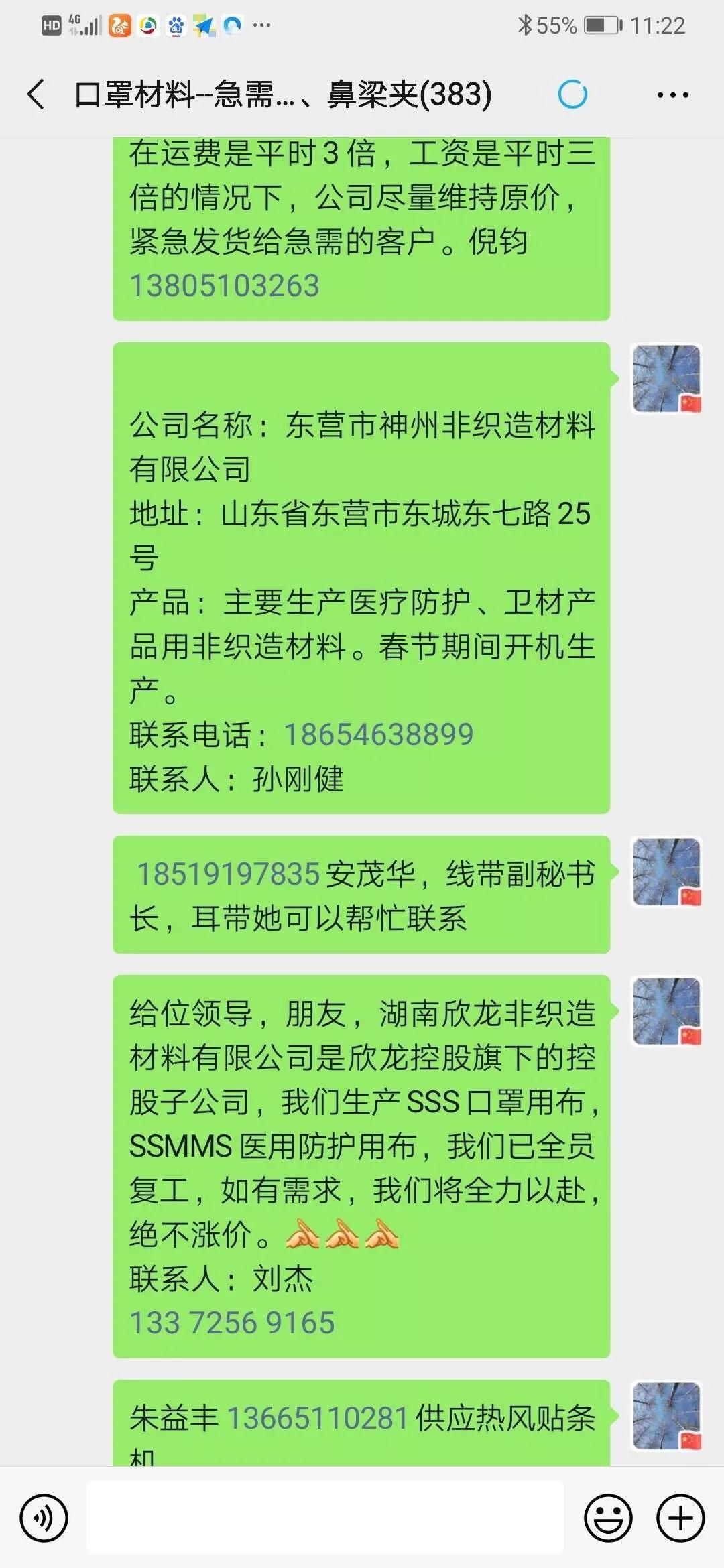Tap phone number 13665110281
The image size is (724, 1568).
tap(317, 1418)
